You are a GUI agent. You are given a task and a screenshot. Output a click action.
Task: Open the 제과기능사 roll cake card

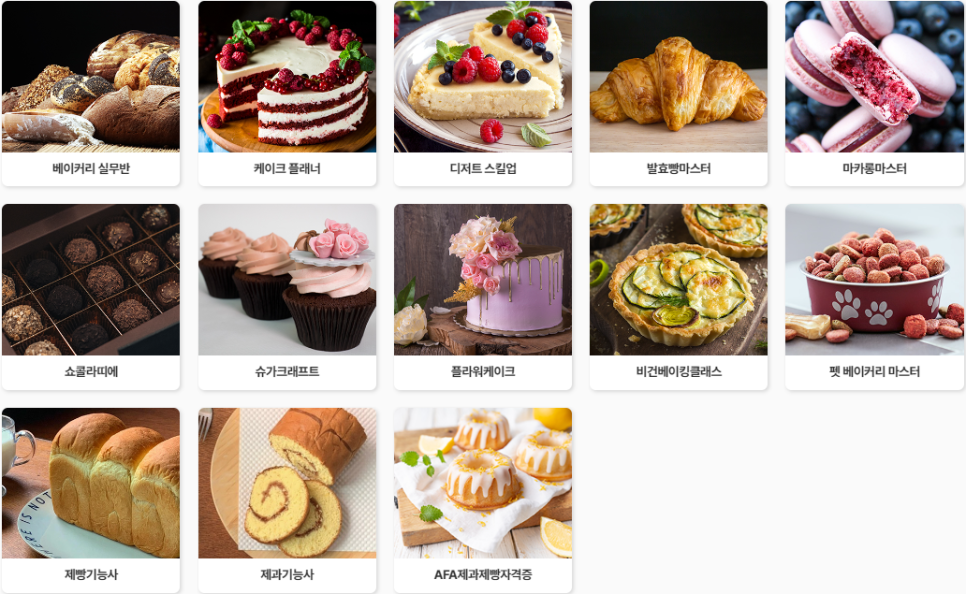(x=287, y=499)
